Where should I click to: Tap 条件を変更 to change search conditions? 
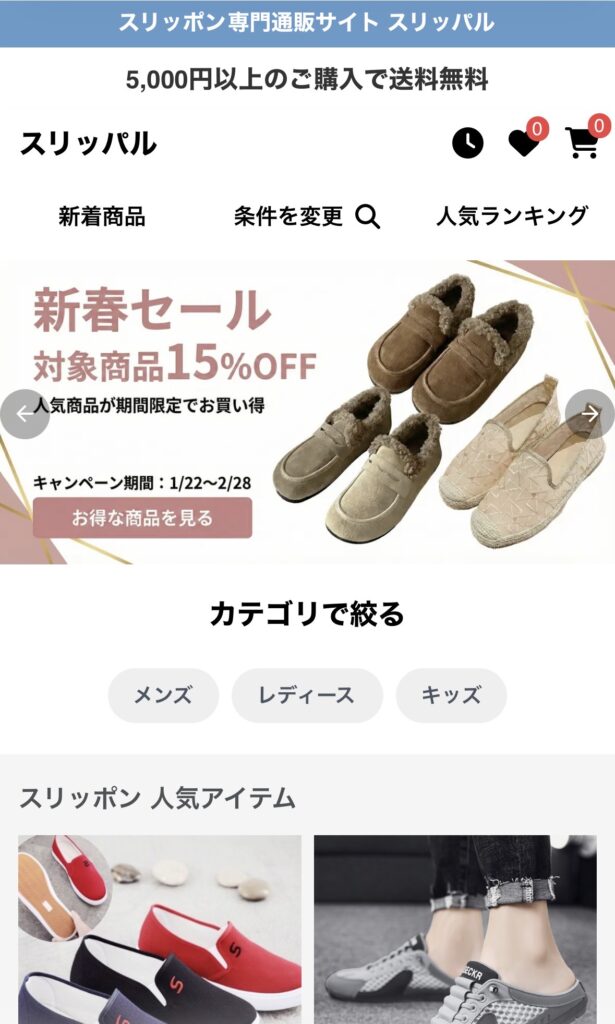coord(307,216)
